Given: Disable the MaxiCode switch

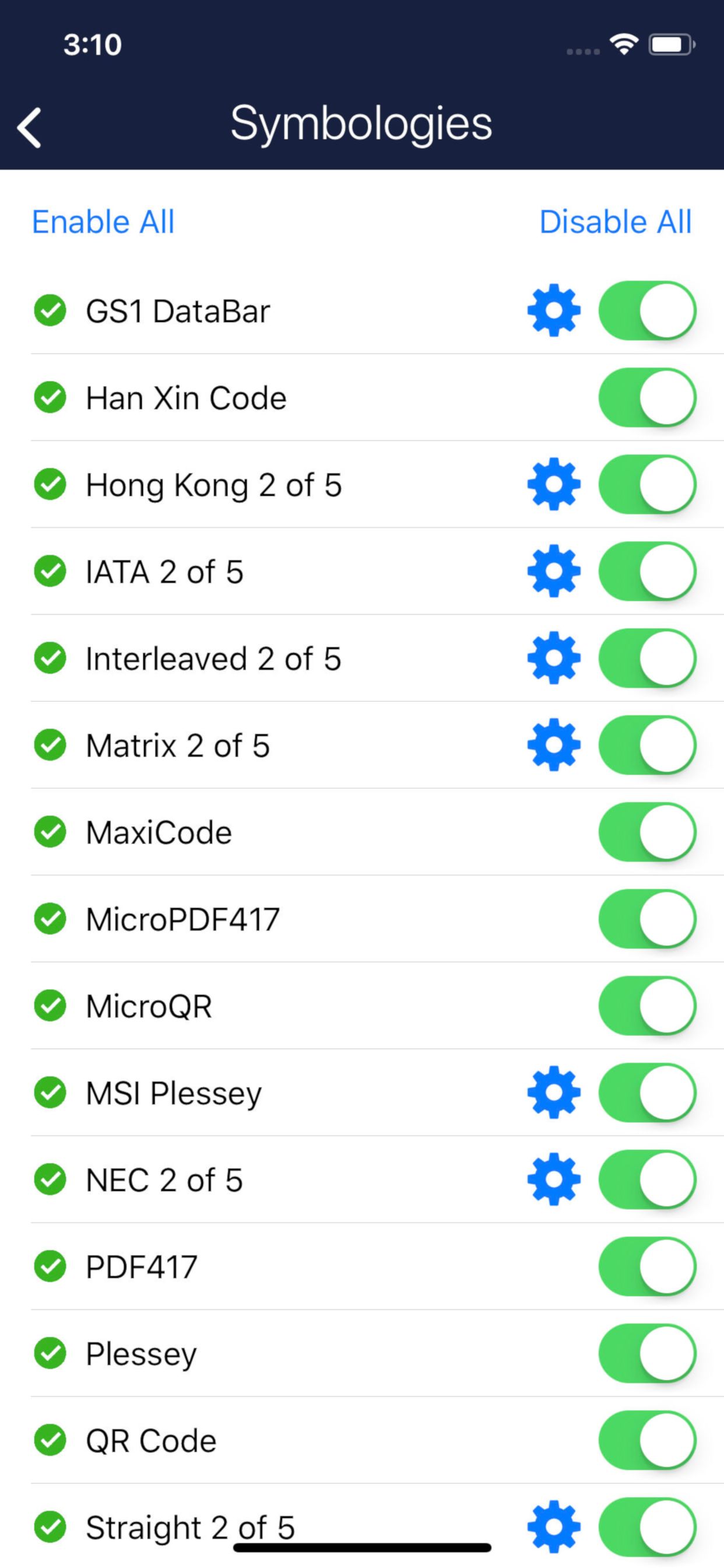Looking at the screenshot, I should click(647, 832).
